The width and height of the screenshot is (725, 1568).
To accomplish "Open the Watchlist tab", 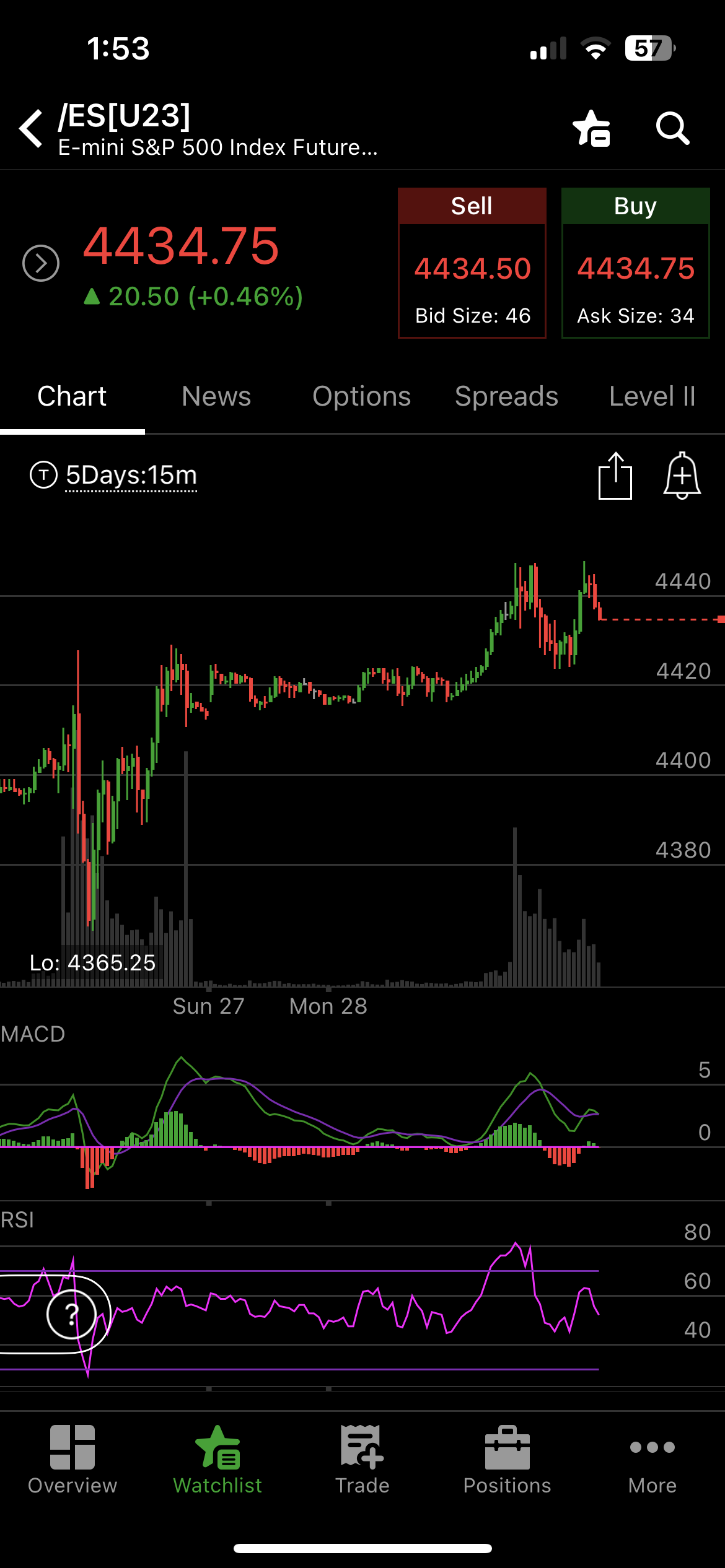I will (217, 1460).
